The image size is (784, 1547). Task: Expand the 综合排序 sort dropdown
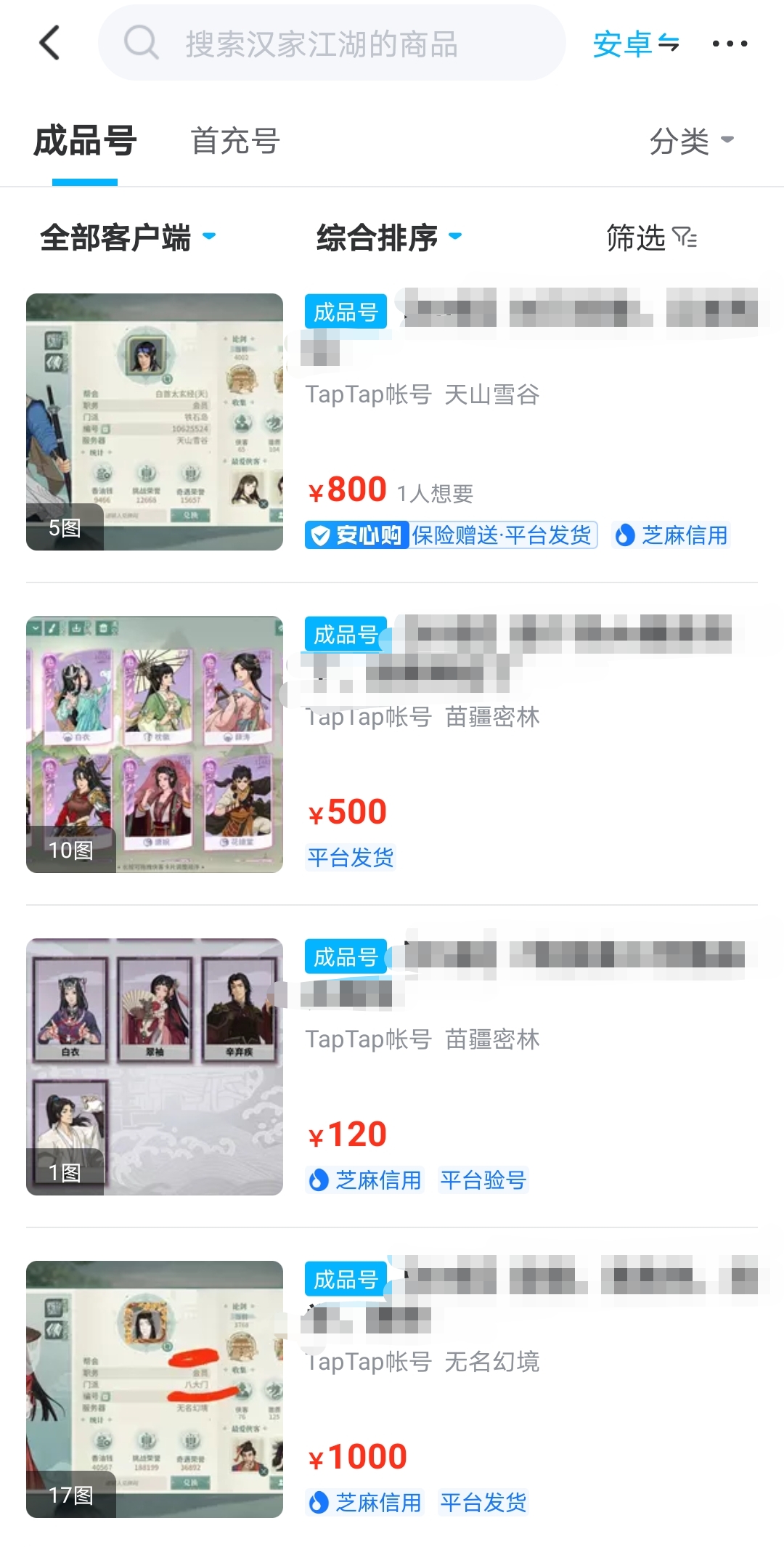388,237
